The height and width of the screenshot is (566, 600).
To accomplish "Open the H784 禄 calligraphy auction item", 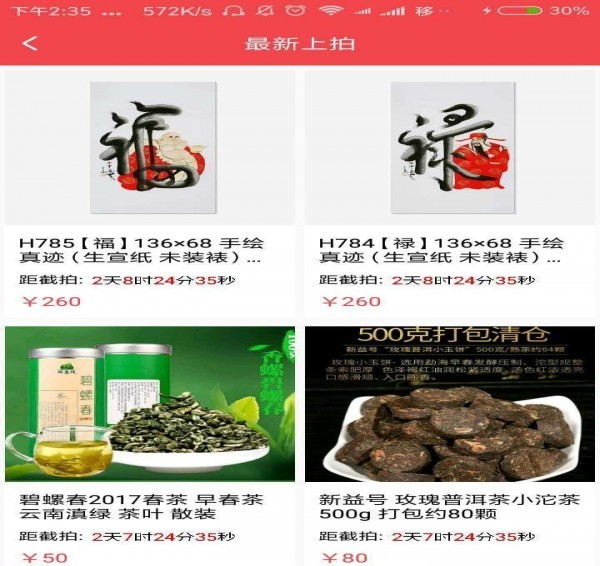I will click(451, 150).
